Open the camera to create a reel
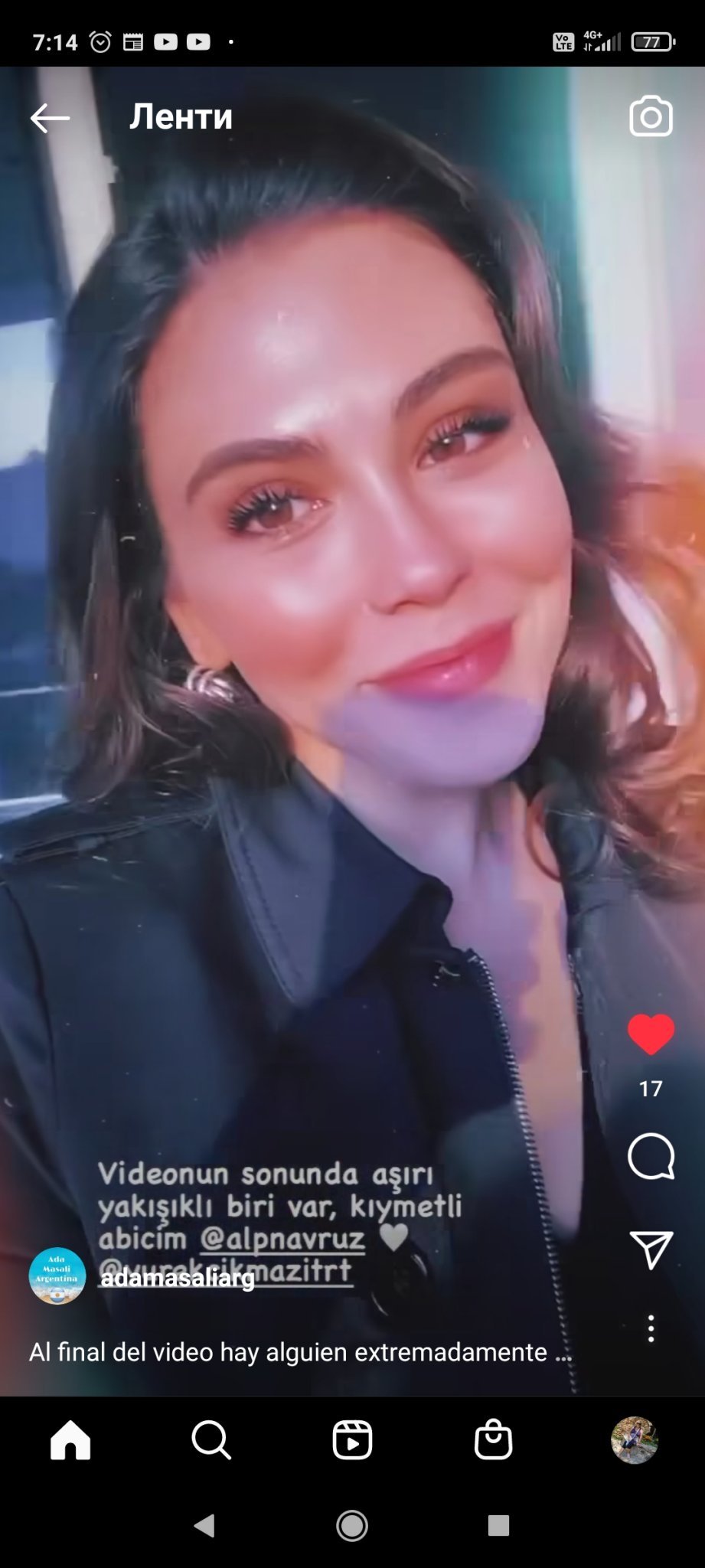705x1568 pixels. (651, 116)
